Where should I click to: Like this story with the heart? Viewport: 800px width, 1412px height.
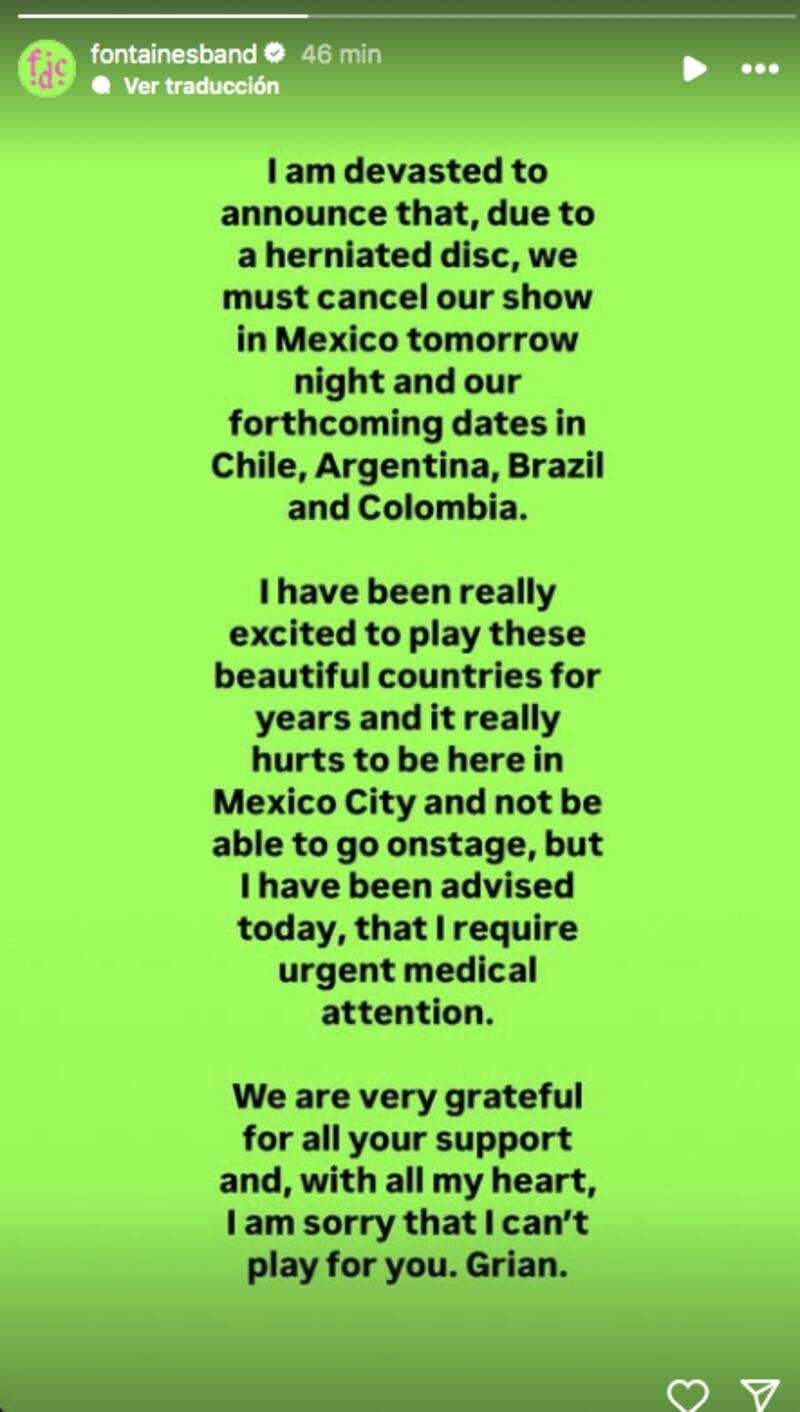click(687, 1393)
